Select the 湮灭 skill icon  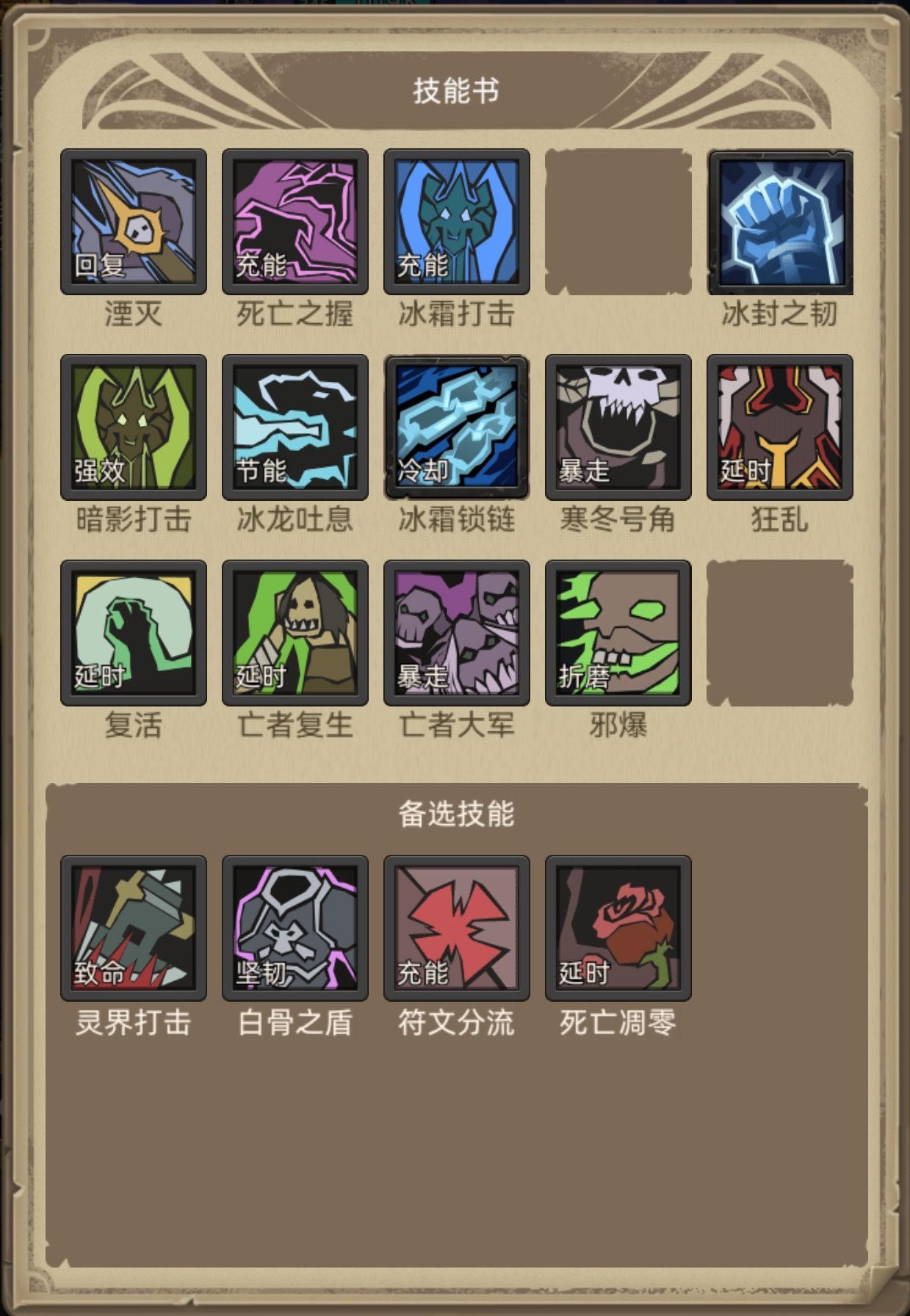point(134,222)
